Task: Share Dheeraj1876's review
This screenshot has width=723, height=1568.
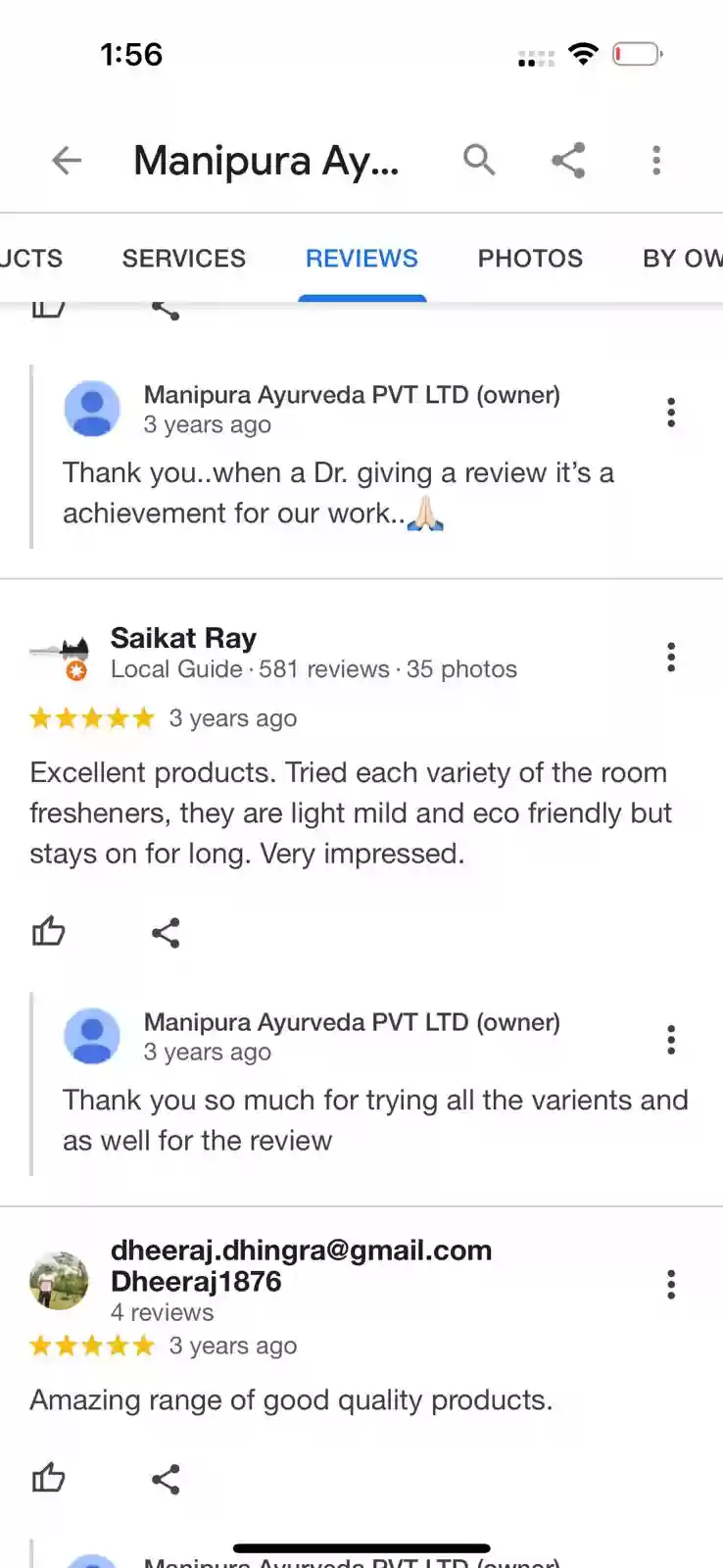Action: (x=166, y=1478)
